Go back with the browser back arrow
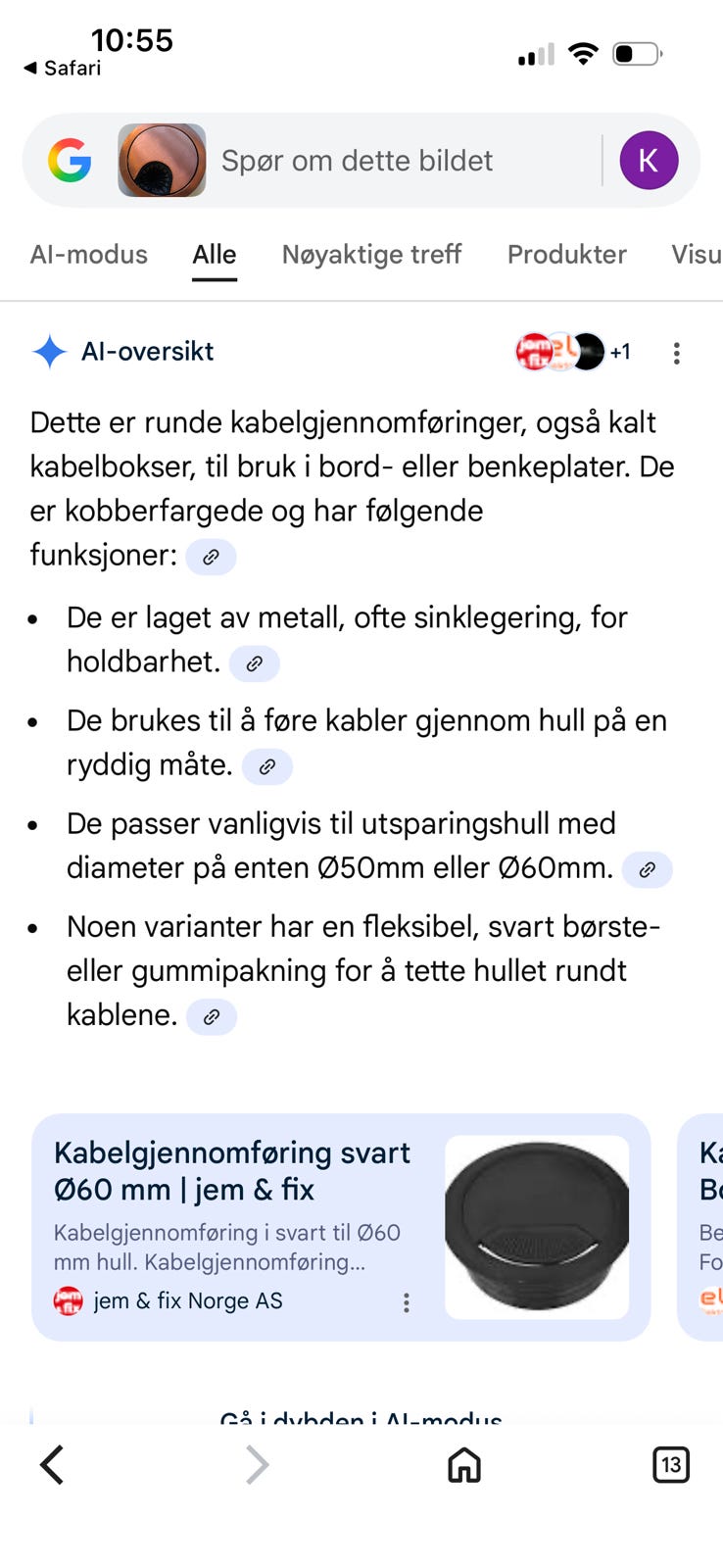The height and width of the screenshot is (1568, 723). coord(52,1465)
